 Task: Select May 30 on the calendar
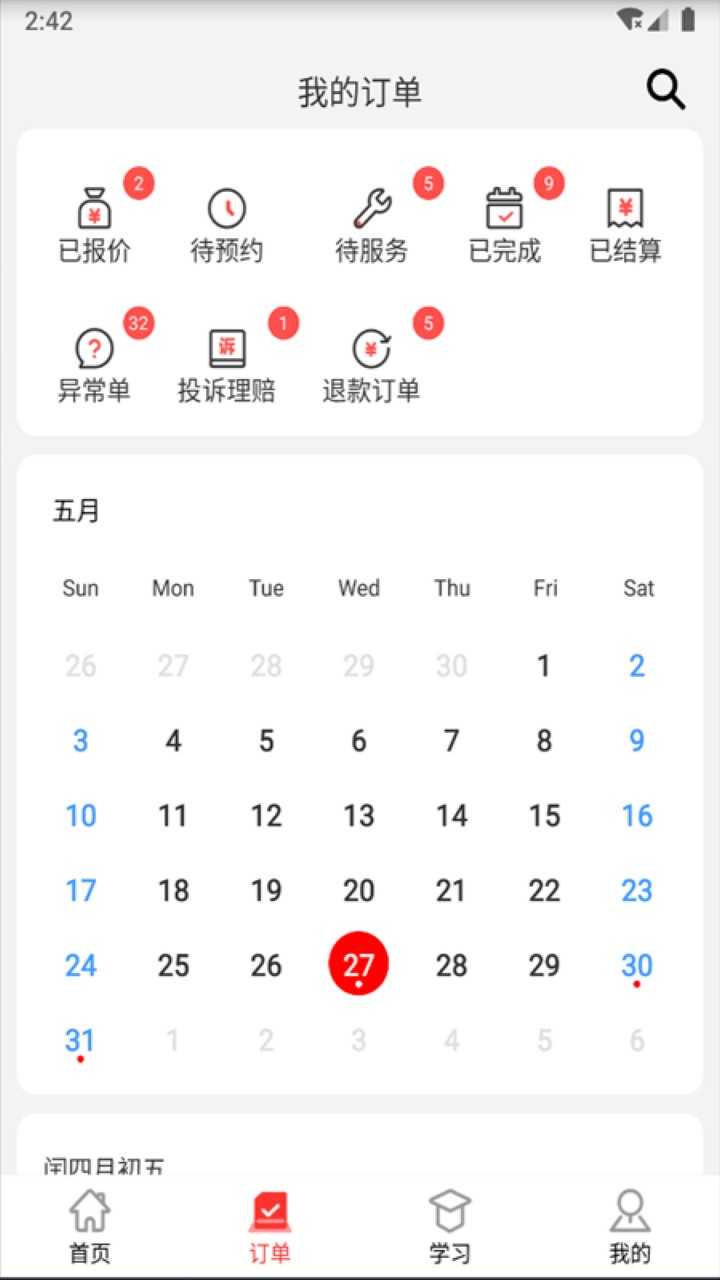pyautogui.click(x=637, y=965)
